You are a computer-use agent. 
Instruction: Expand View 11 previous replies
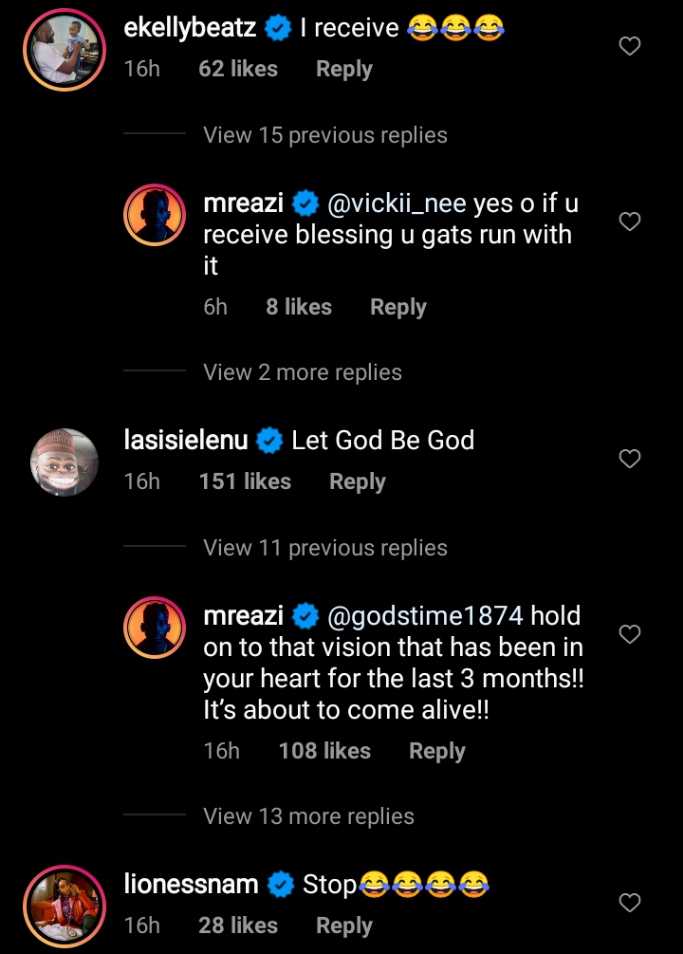click(x=325, y=548)
